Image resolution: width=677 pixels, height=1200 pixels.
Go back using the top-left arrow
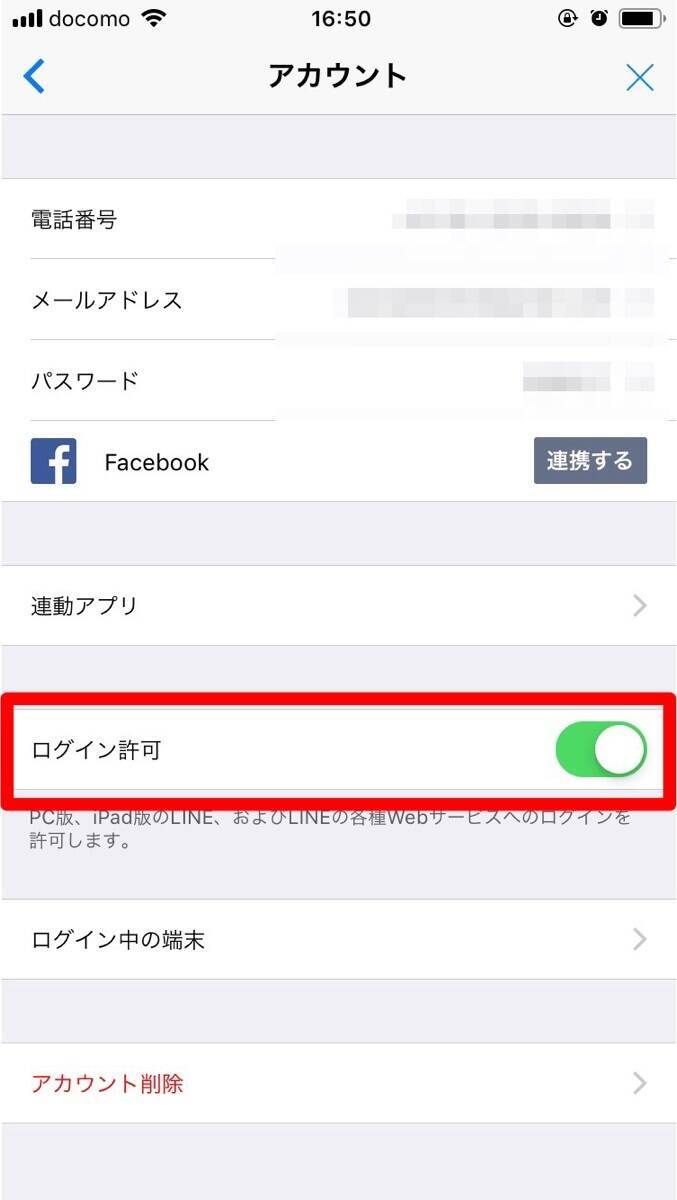[35, 77]
